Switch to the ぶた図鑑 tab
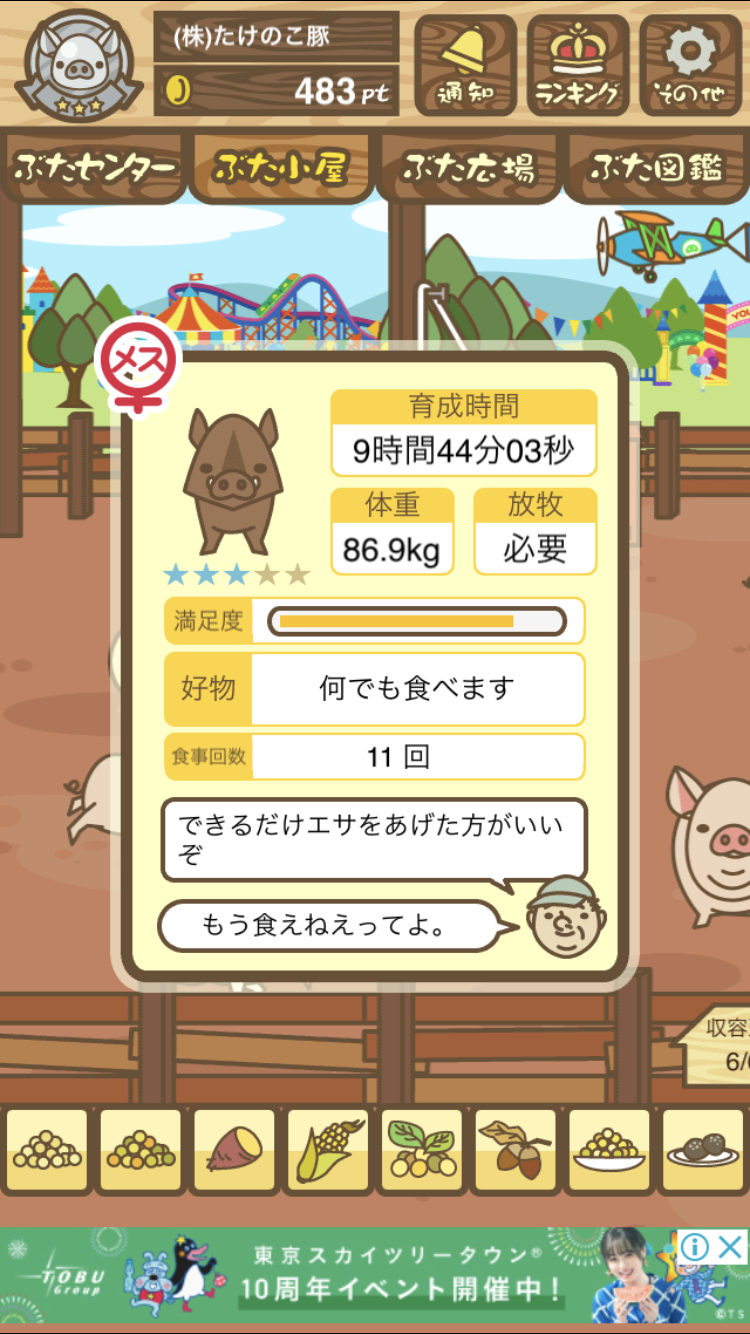 point(657,168)
